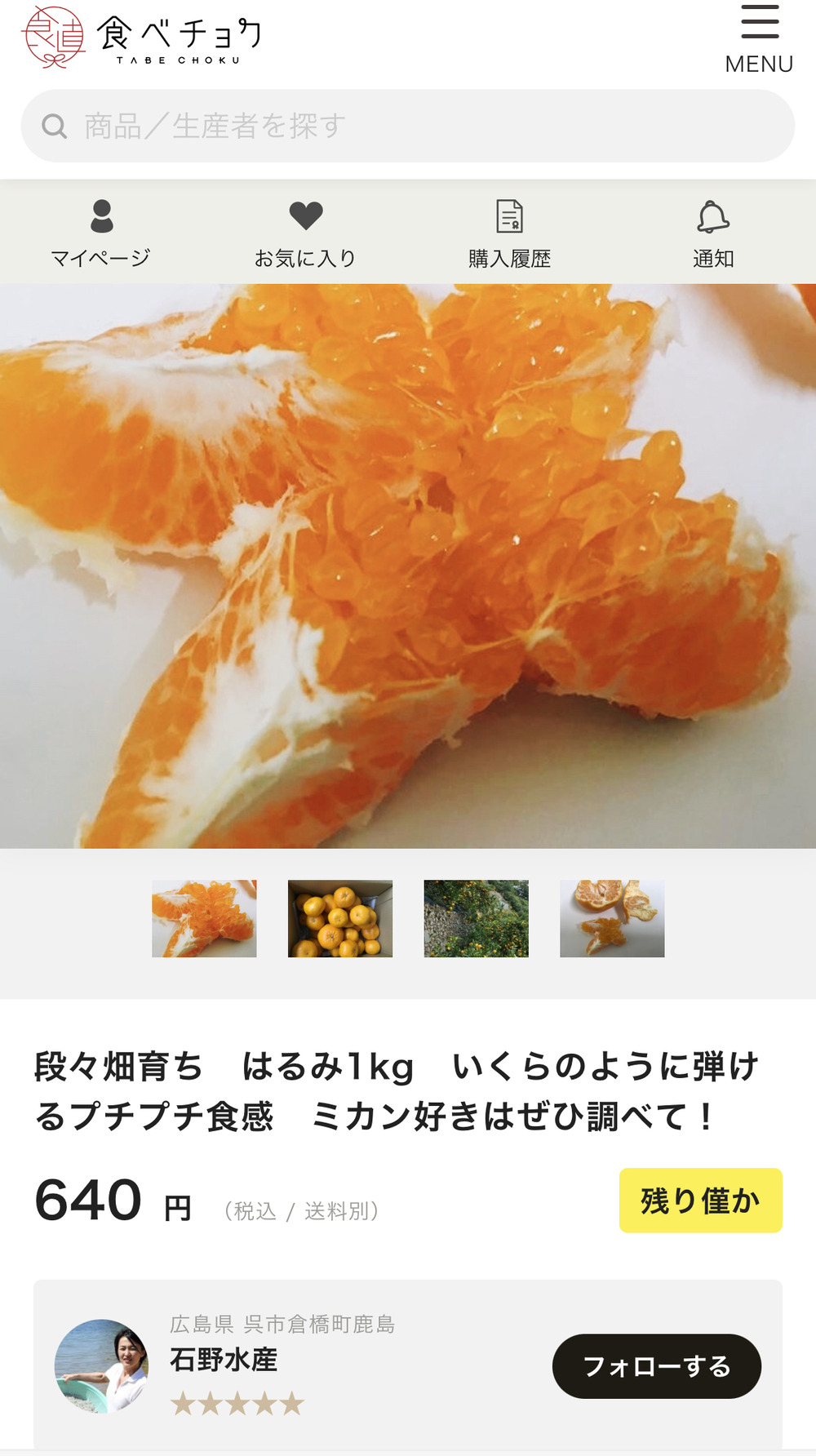This screenshot has height=1456, width=816.
Task: Tap the 商品／生産者を探す search field
Action: tap(408, 126)
